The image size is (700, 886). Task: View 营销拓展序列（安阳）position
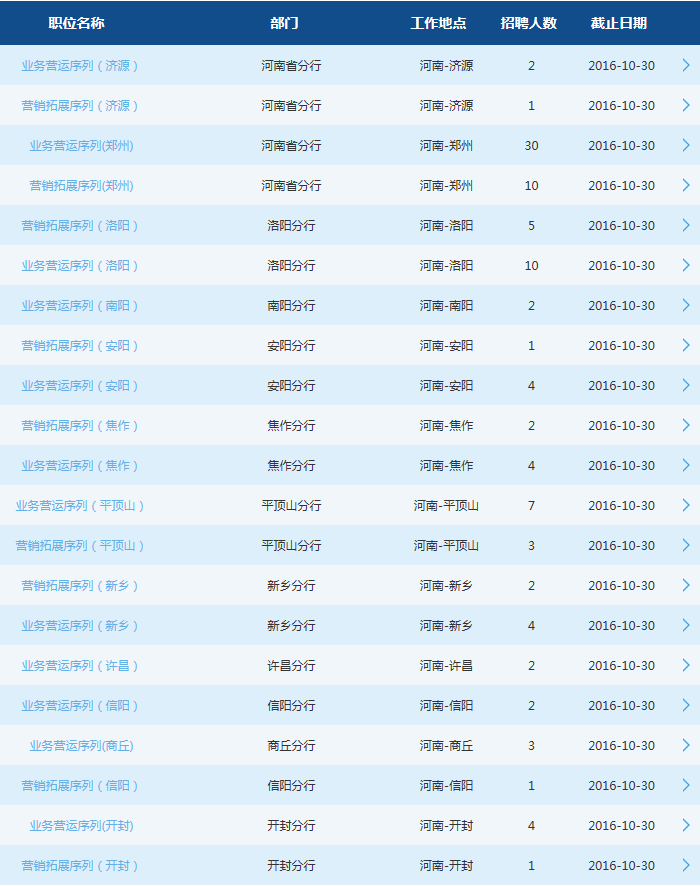point(80,346)
